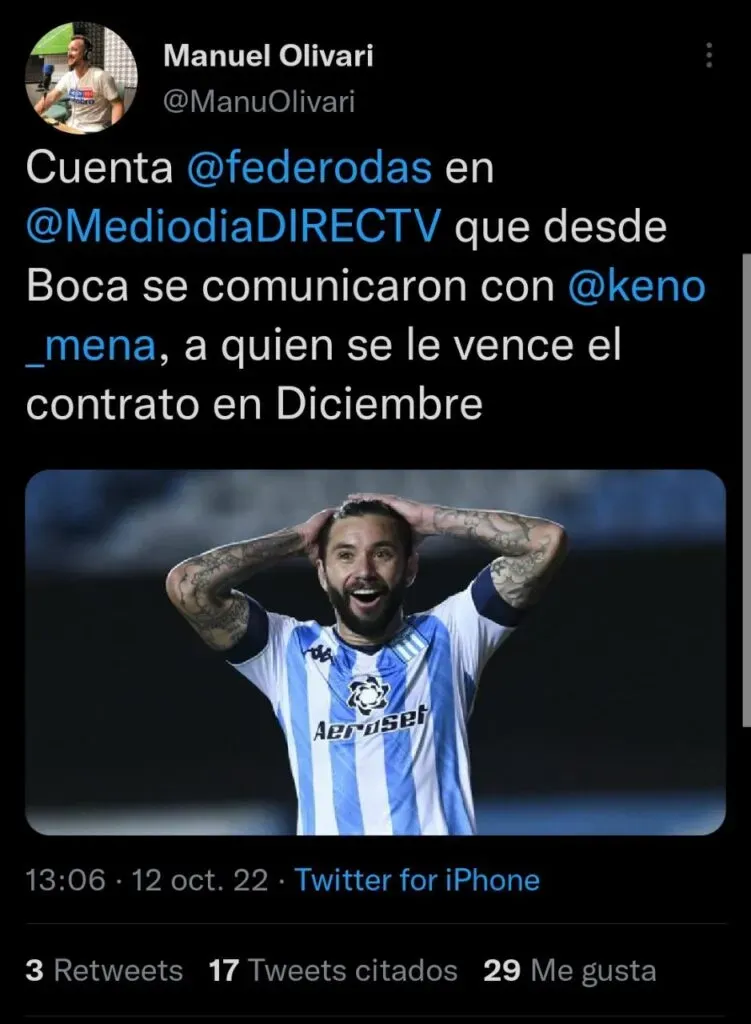Open the tweet's overflow menu
Viewport: 751px width, 1024px height.
coord(709,56)
